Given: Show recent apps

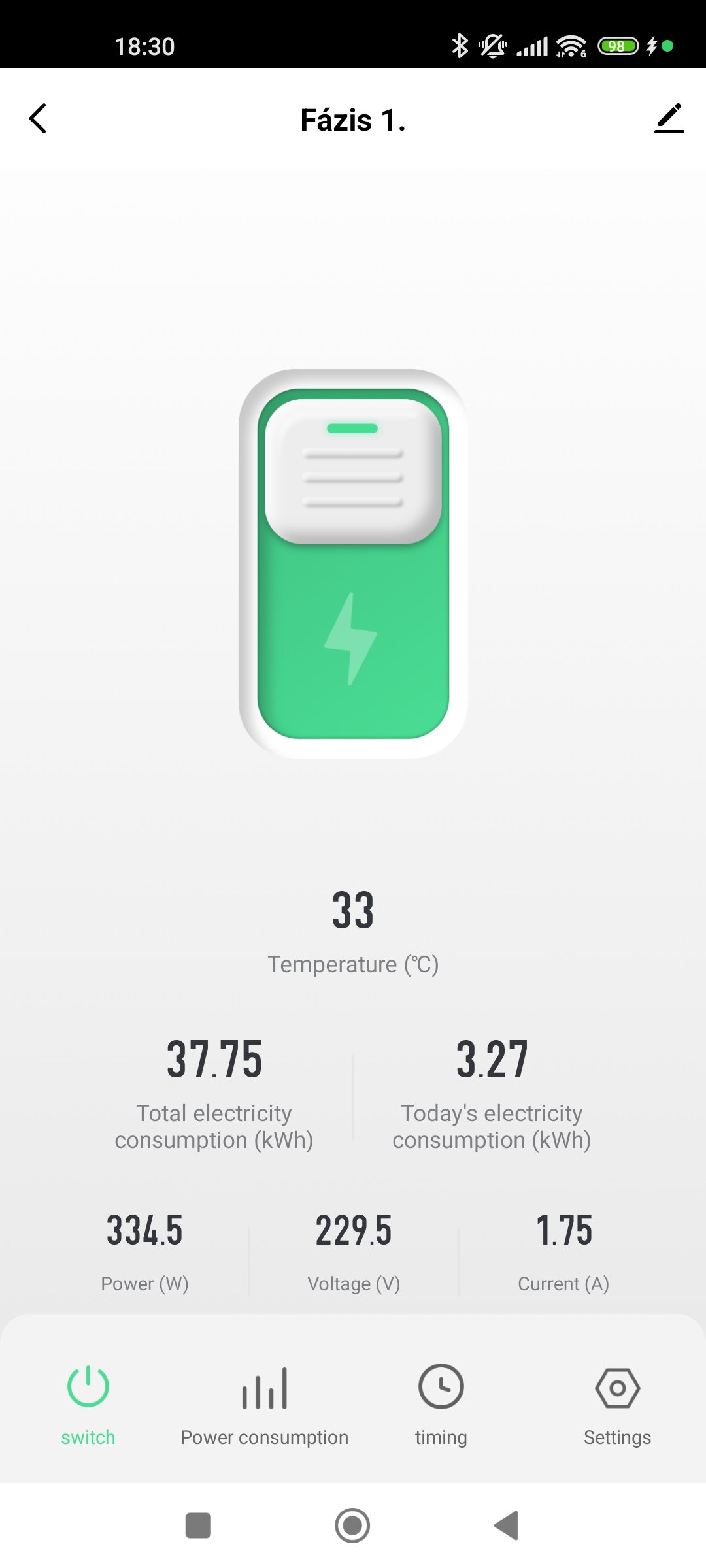Looking at the screenshot, I should (198, 1526).
